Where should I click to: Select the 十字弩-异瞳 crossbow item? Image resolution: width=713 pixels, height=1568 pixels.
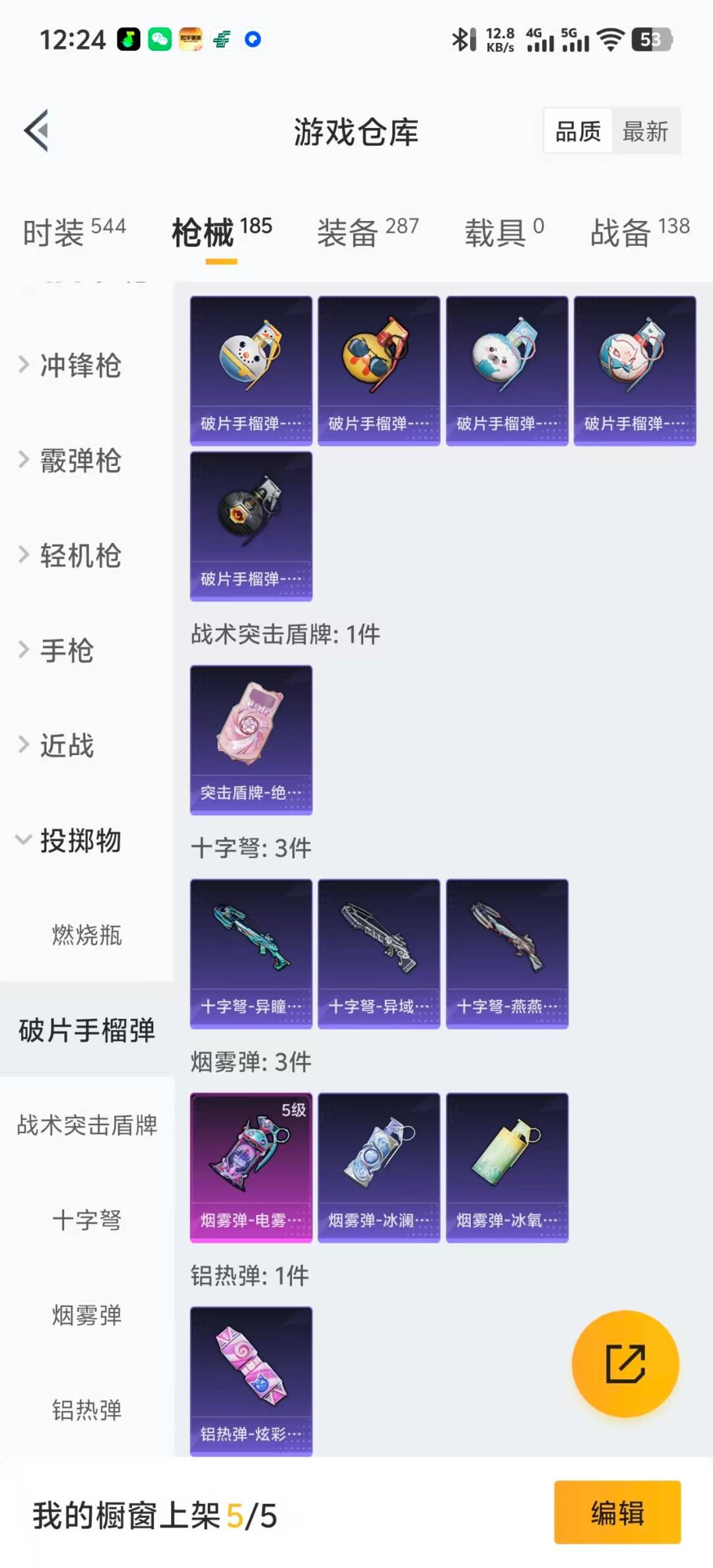pos(251,953)
